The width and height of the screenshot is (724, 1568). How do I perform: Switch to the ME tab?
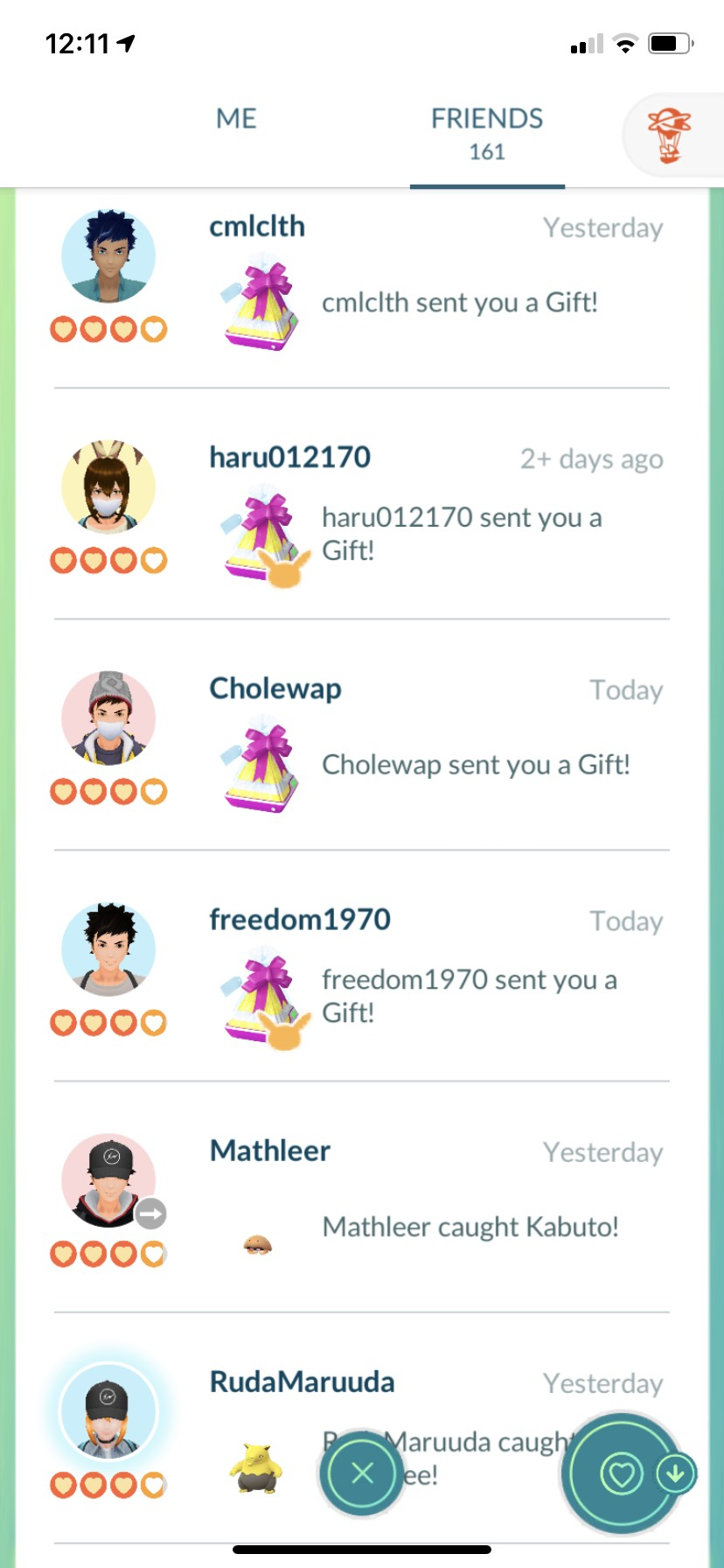(x=236, y=119)
